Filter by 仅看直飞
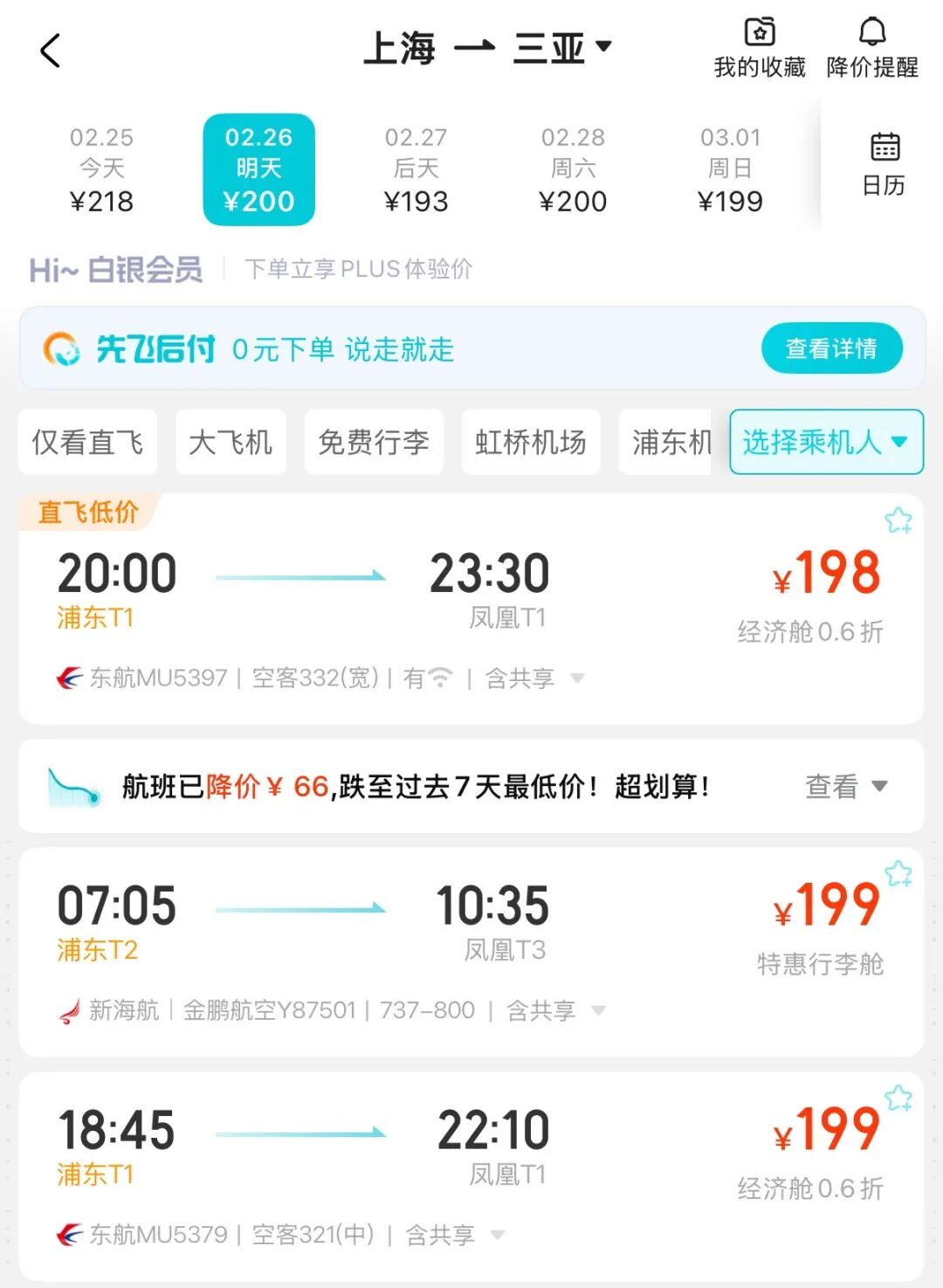Screen dimensions: 943x1288 (x=87, y=442)
